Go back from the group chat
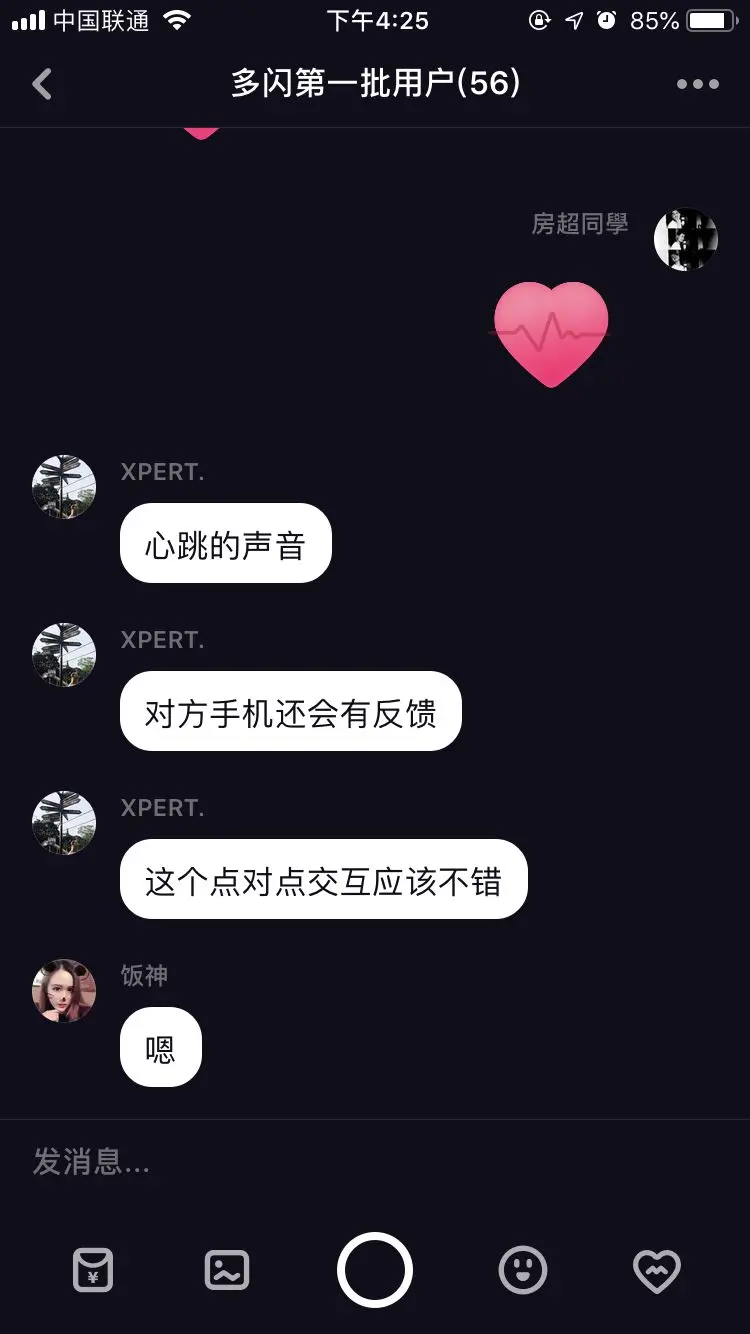The image size is (750, 1334). 42,84
